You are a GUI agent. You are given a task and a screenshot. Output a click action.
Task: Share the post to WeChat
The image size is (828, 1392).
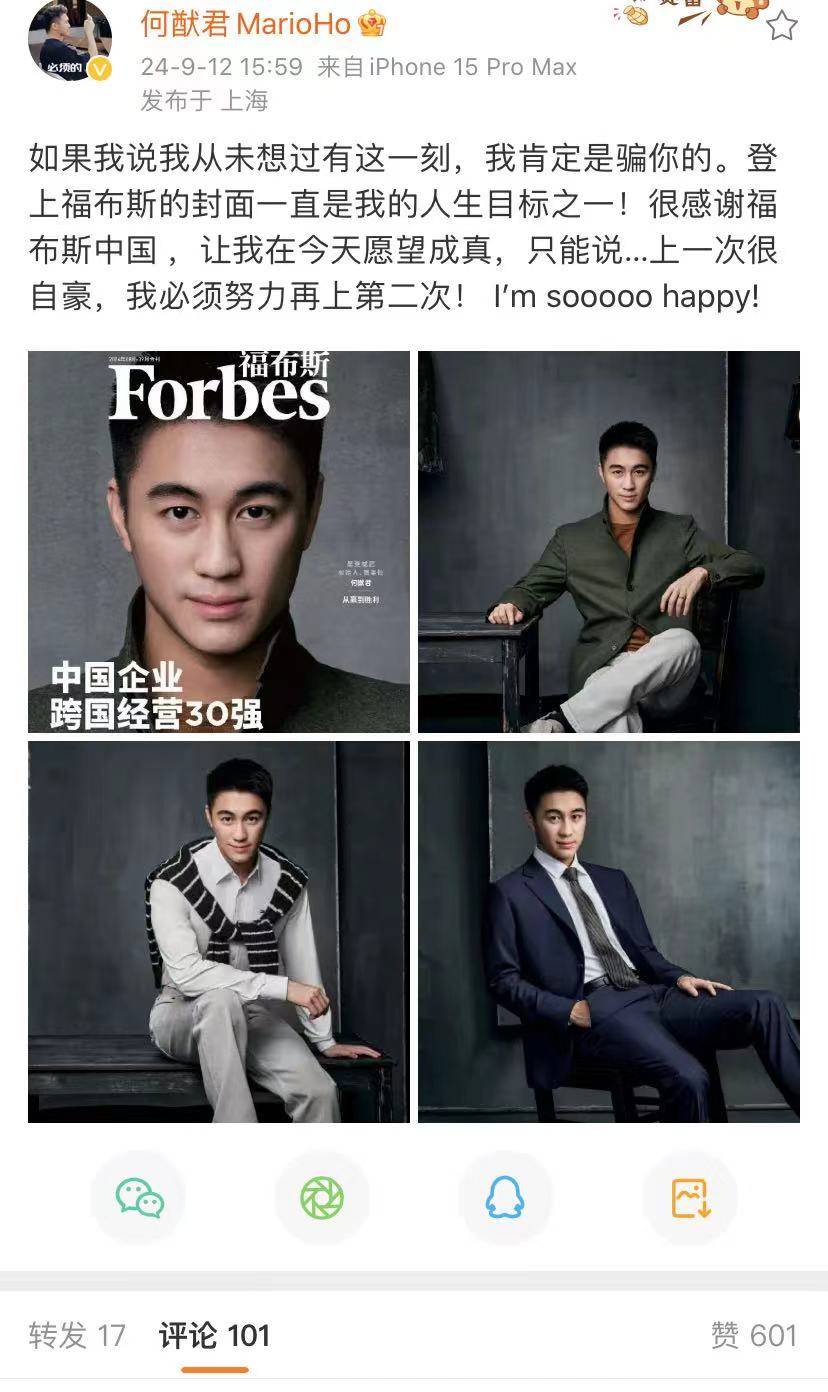click(138, 1198)
